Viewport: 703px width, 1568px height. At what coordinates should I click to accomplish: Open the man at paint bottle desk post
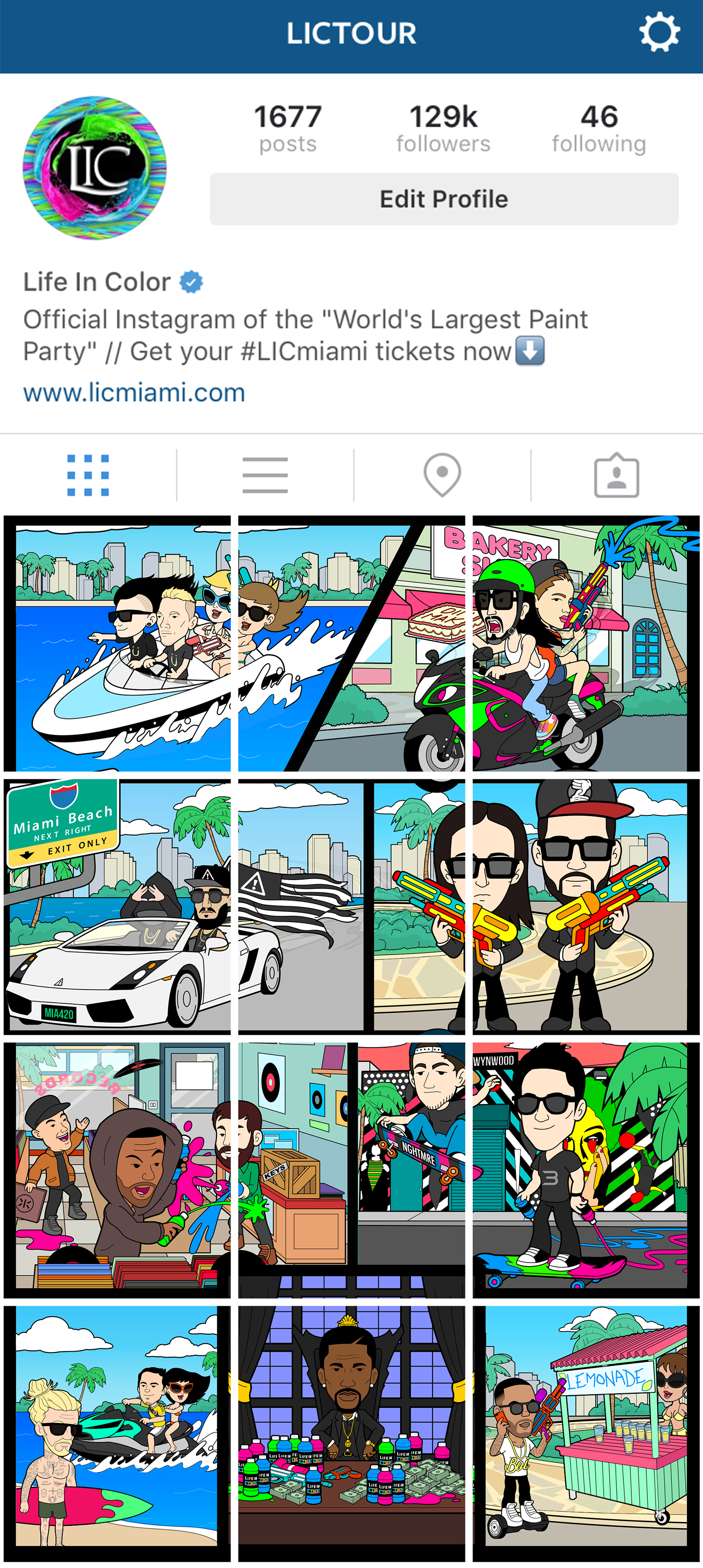351,1433
